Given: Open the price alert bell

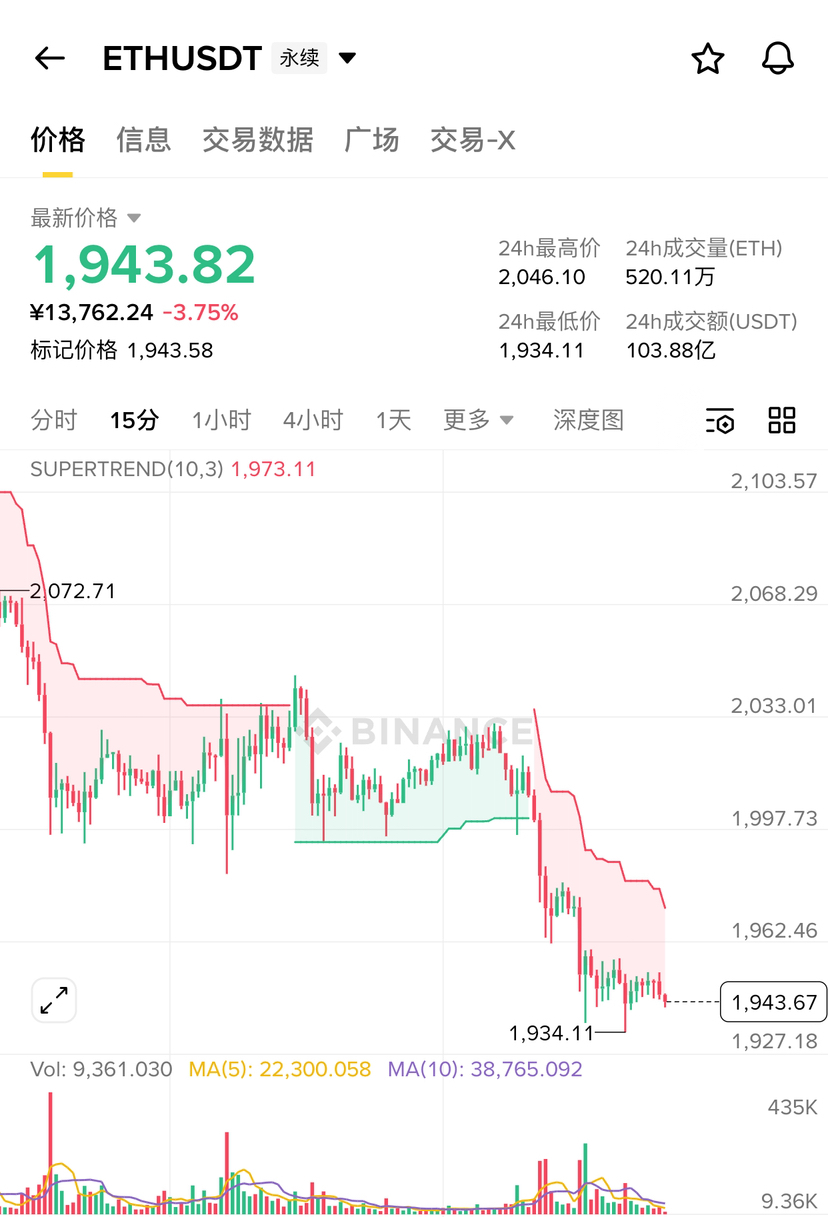Looking at the screenshot, I should (x=778, y=59).
